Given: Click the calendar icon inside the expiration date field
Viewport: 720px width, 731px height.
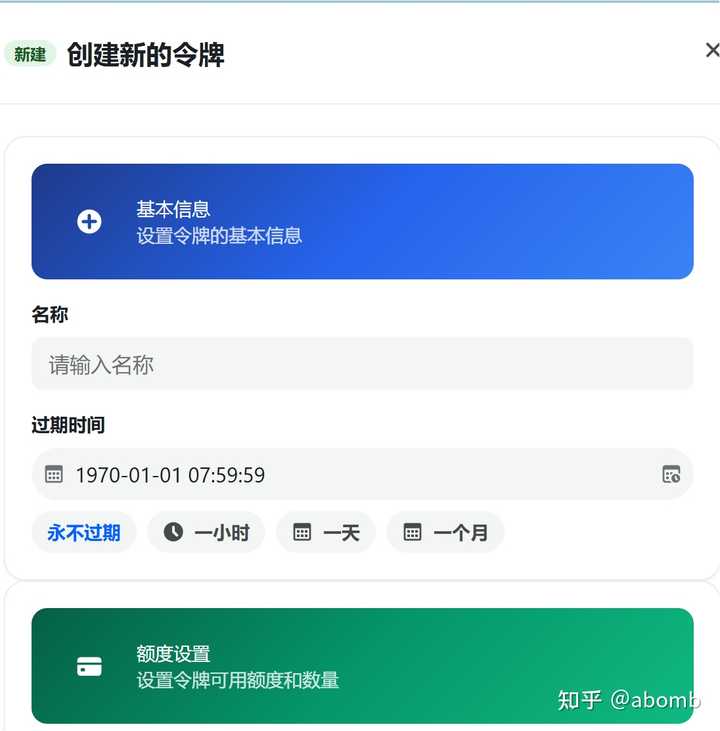Looking at the screenshot, I should click(x=52, y=475).
